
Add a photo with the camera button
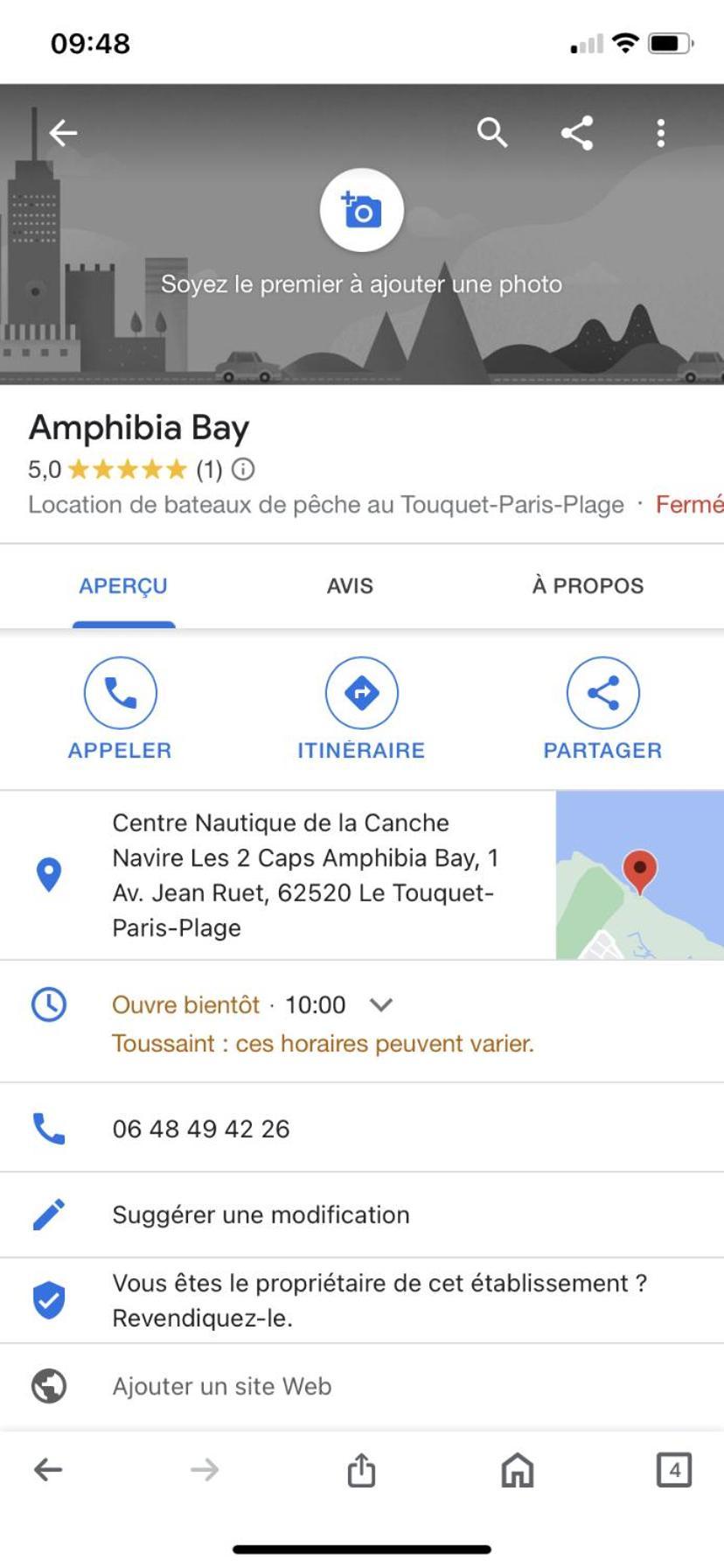[x=361, y=211]
